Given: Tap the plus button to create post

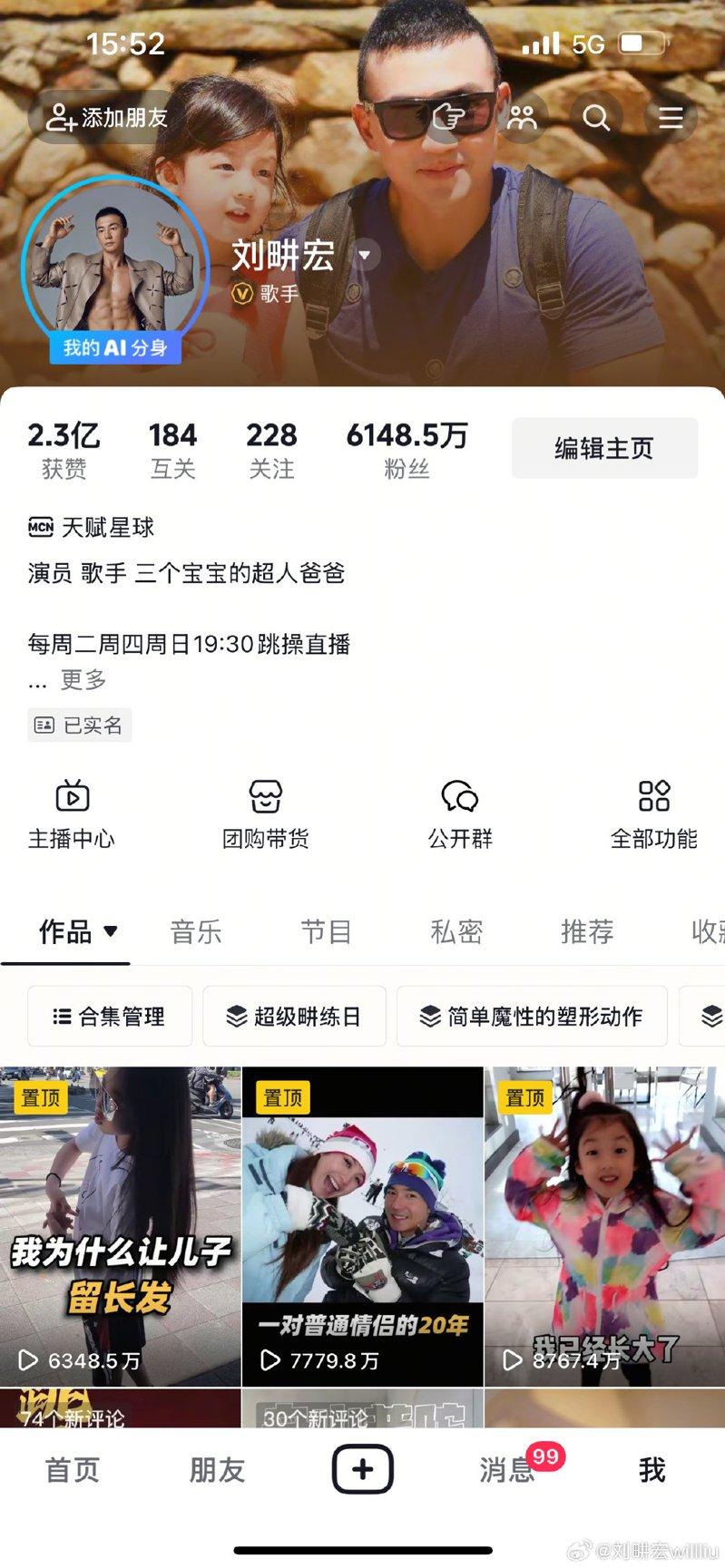Looking at the screenshot, I should [362, 1469].
